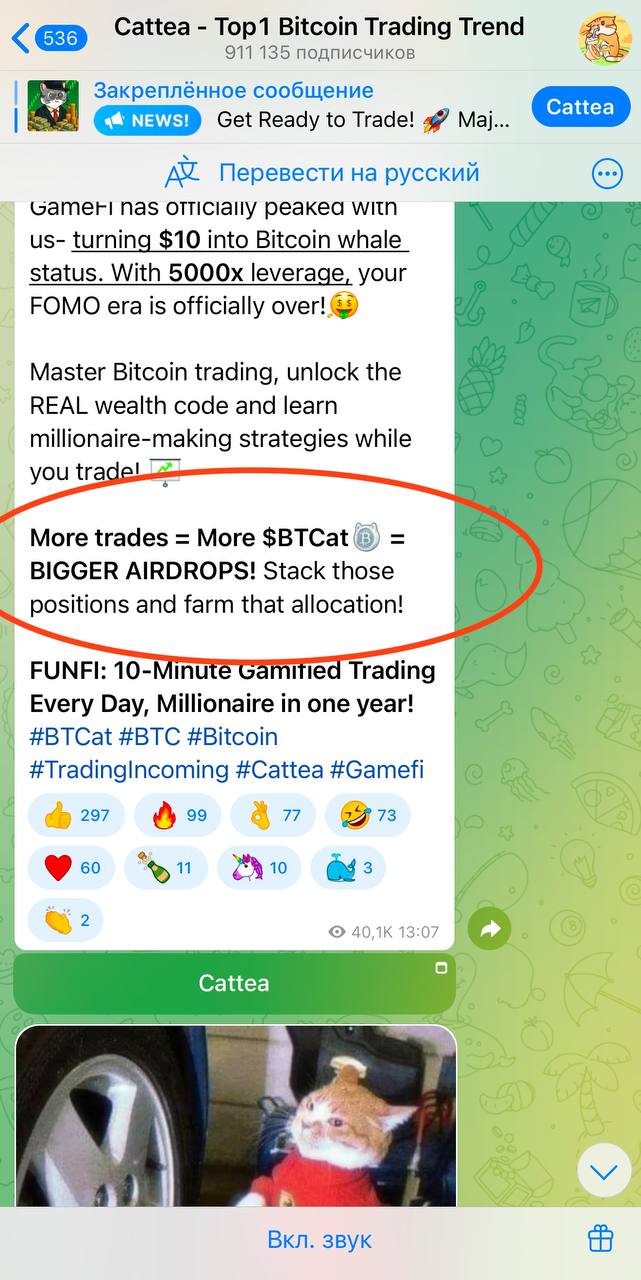Open the pinned NEWS message
This screenshot has height=1280, width=641.
point(300,106)
